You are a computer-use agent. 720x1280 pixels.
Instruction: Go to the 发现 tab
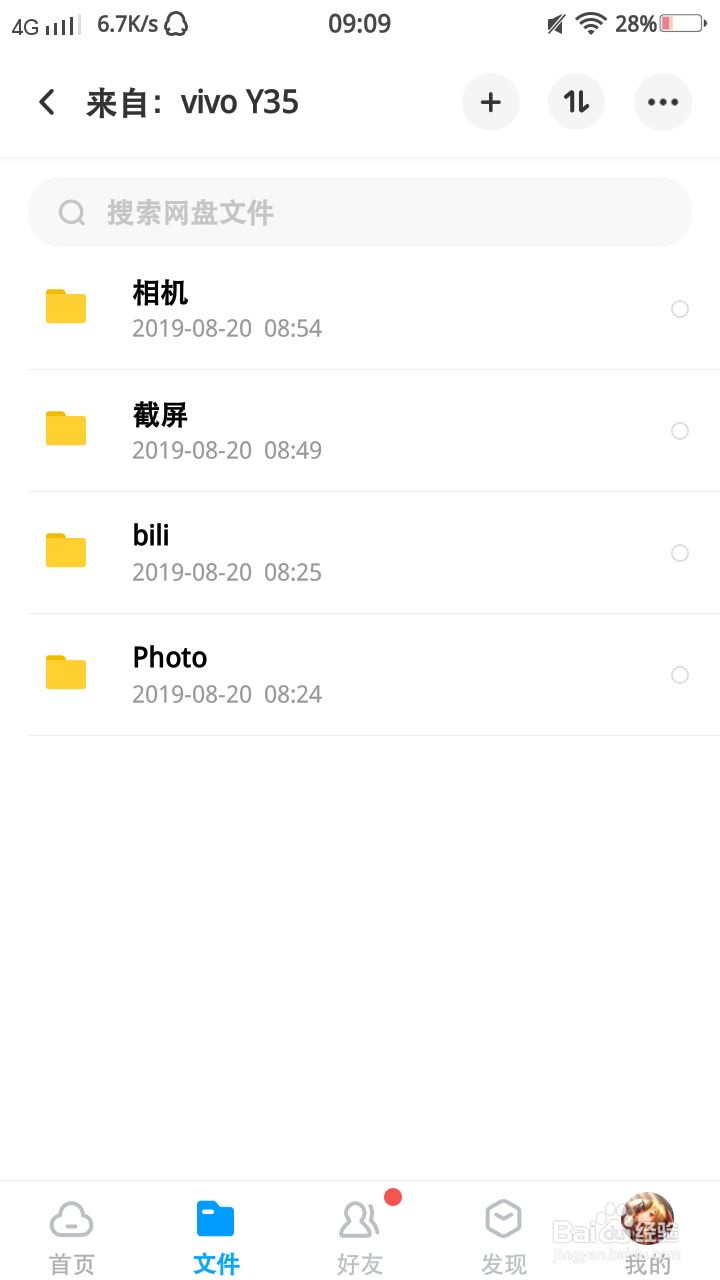click(x=503, y=1238)
